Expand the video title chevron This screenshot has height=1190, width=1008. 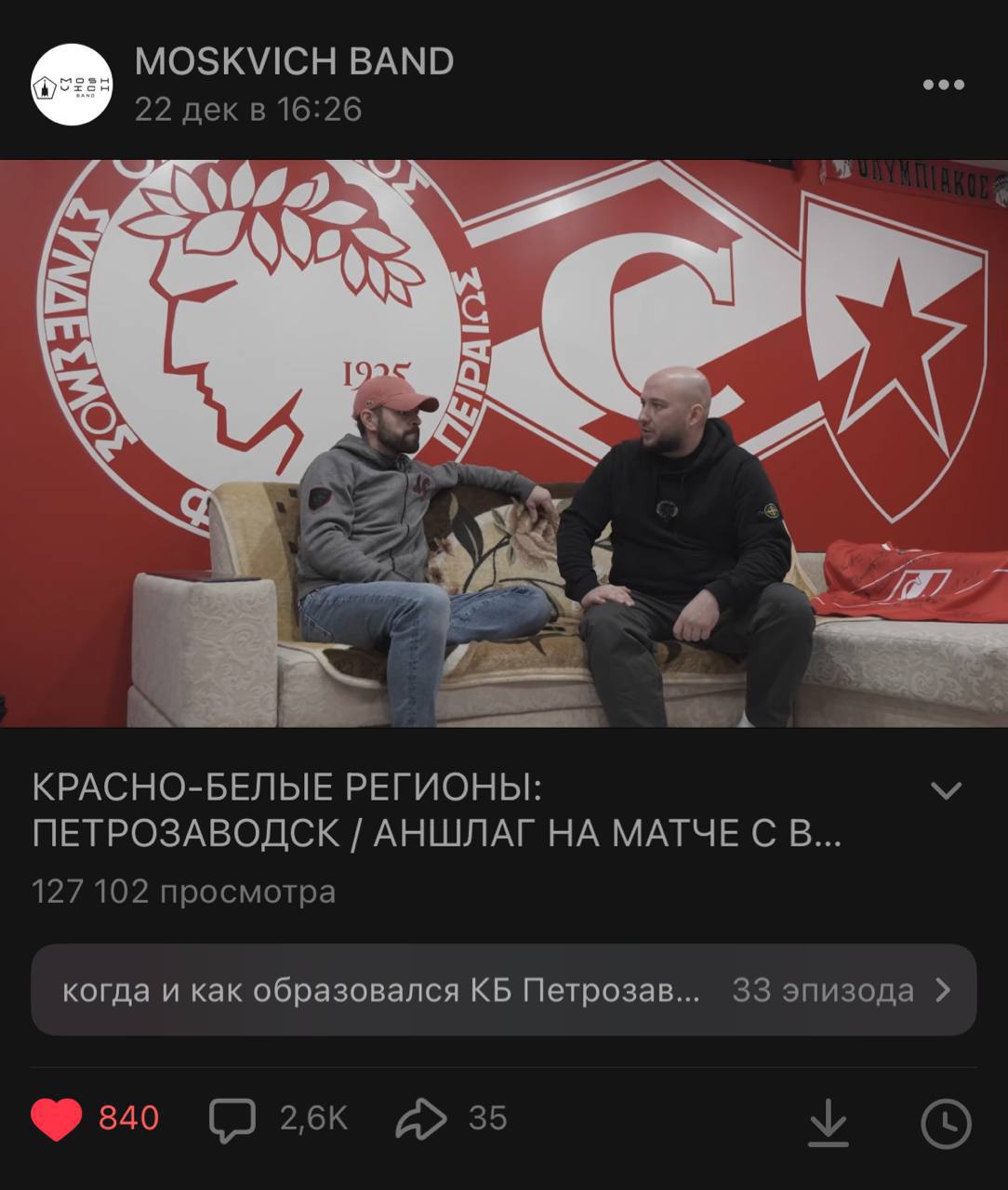point(946,790)
